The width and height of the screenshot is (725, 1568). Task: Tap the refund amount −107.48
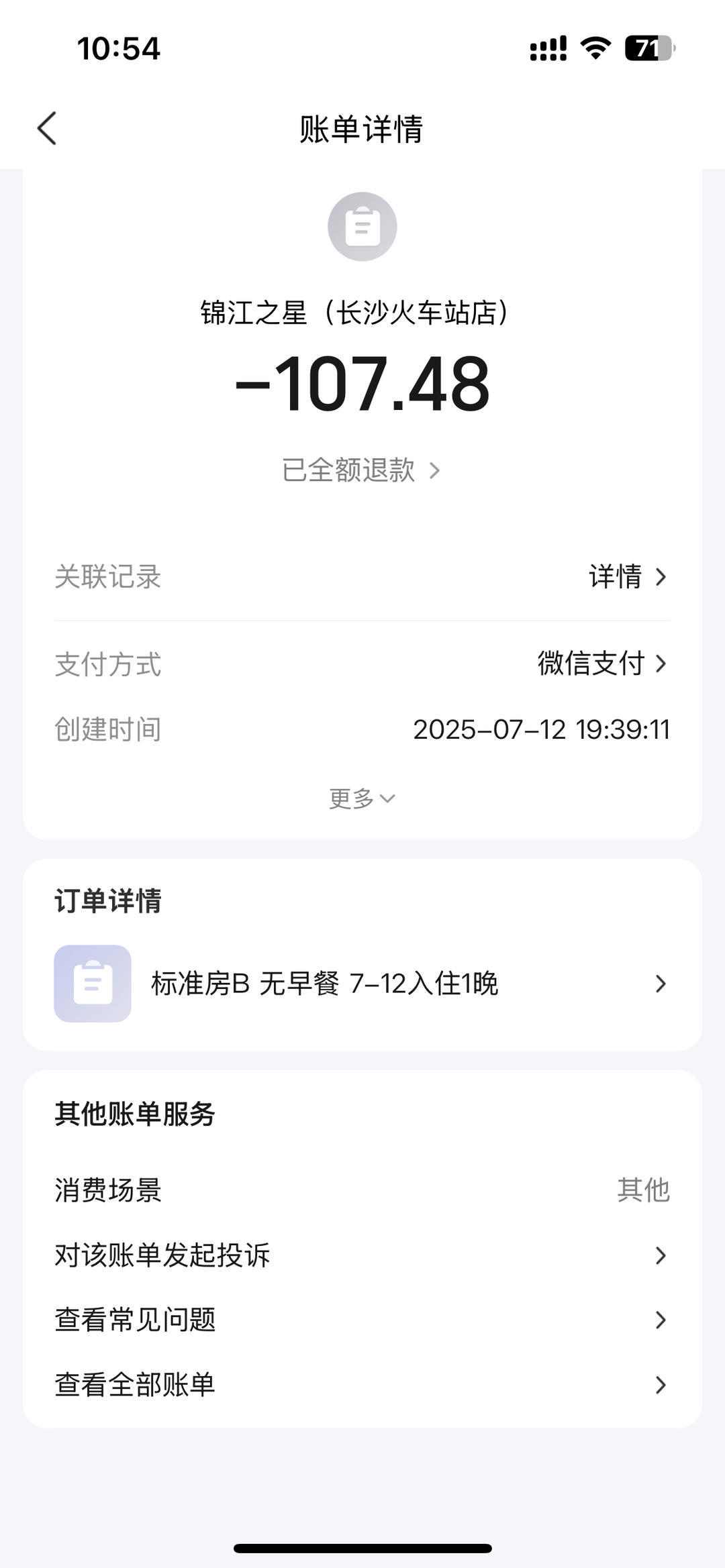[x=362, y=383]
